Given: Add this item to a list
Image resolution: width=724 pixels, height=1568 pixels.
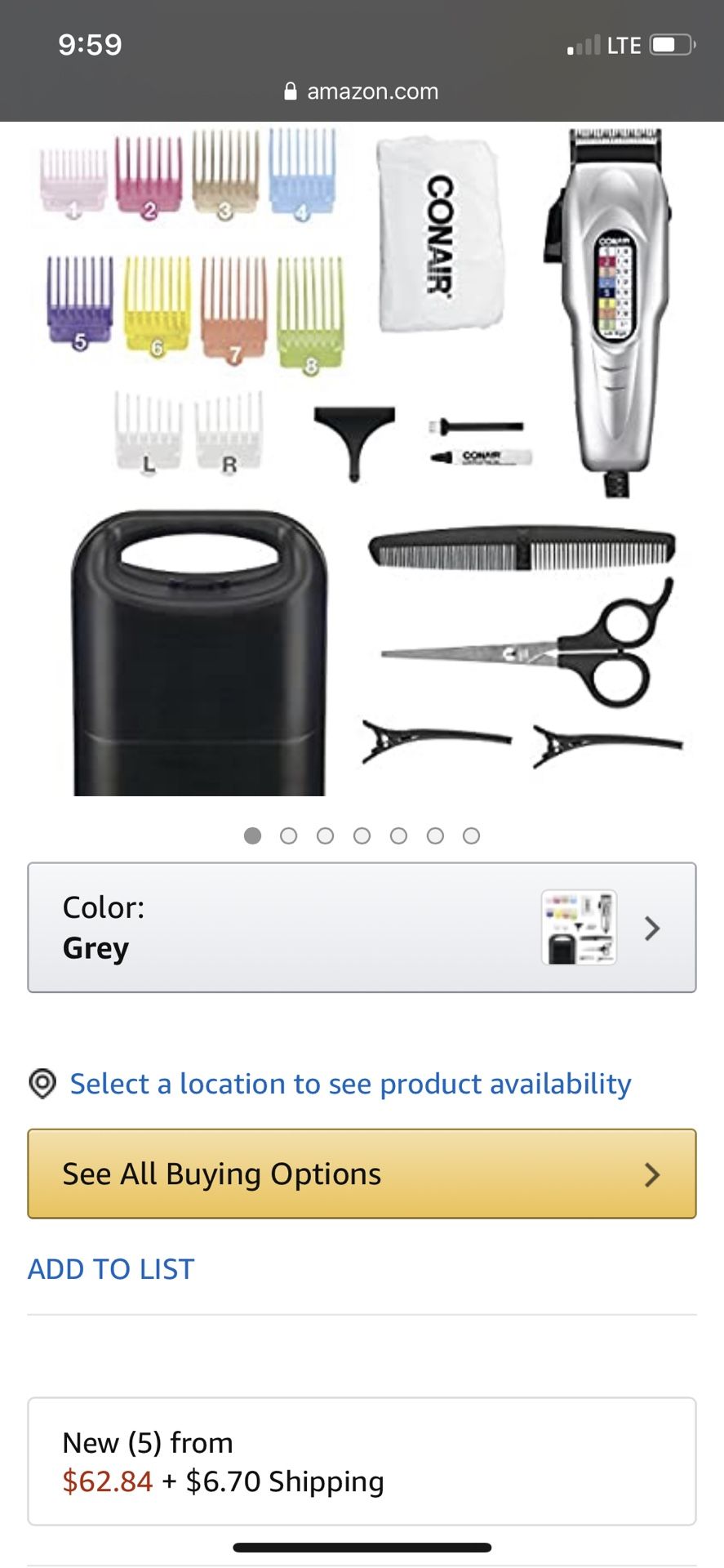Looking at the screenshot, I should [112, 1269].
